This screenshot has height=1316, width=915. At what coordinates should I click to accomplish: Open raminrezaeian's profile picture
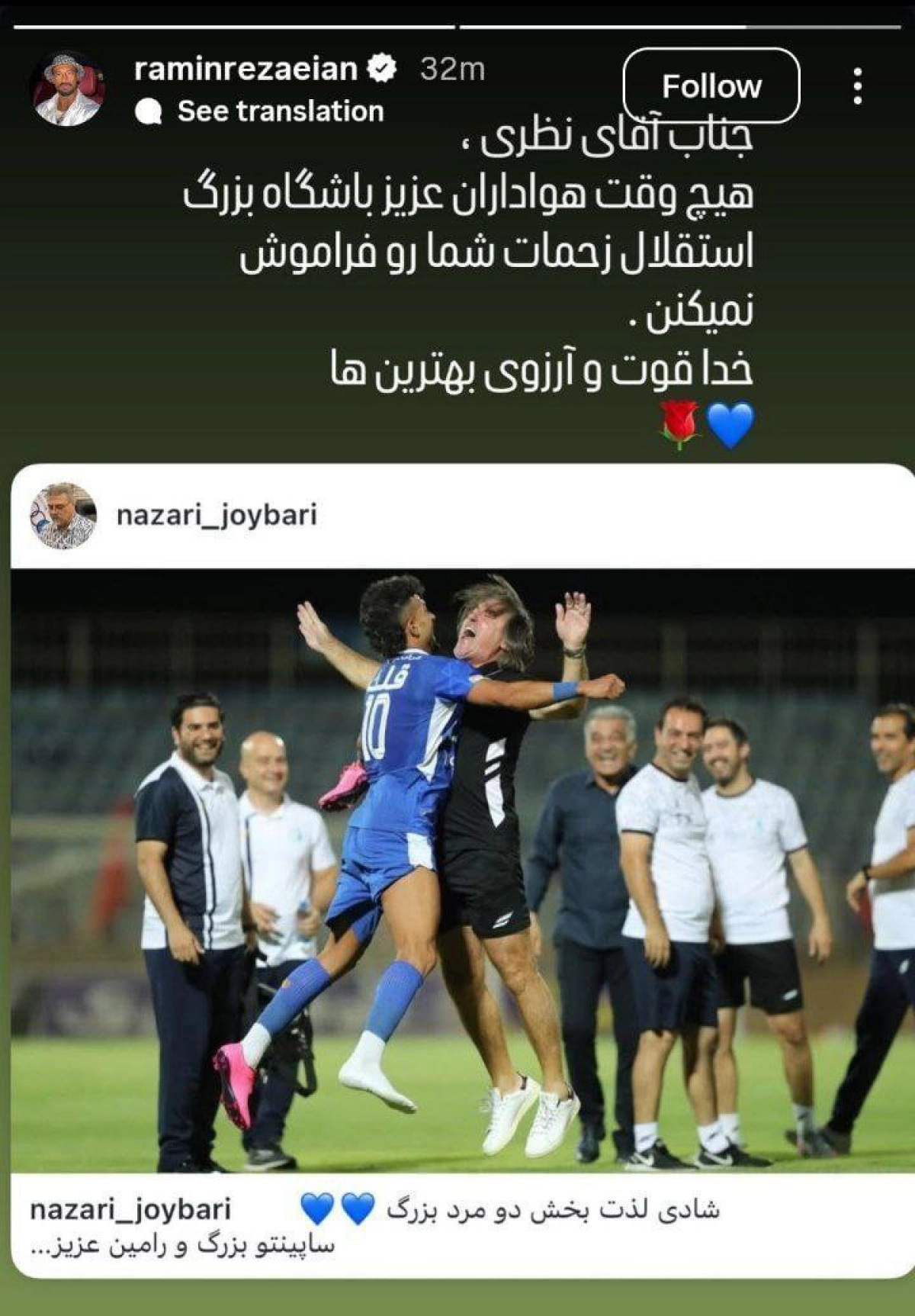click(x=68, y=89)
